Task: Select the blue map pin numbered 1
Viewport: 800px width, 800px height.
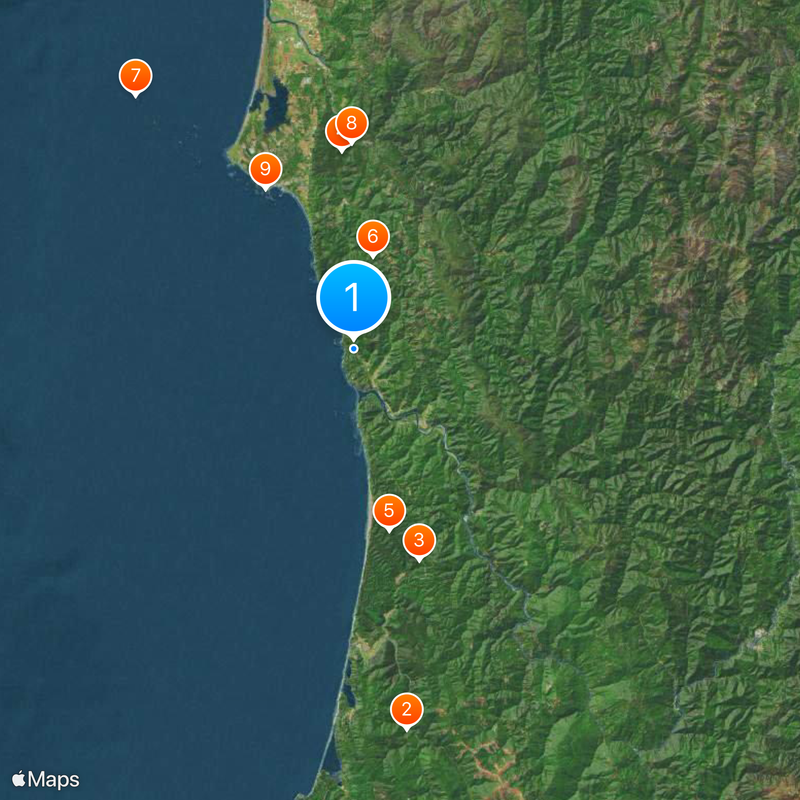Action: point(352,297)
